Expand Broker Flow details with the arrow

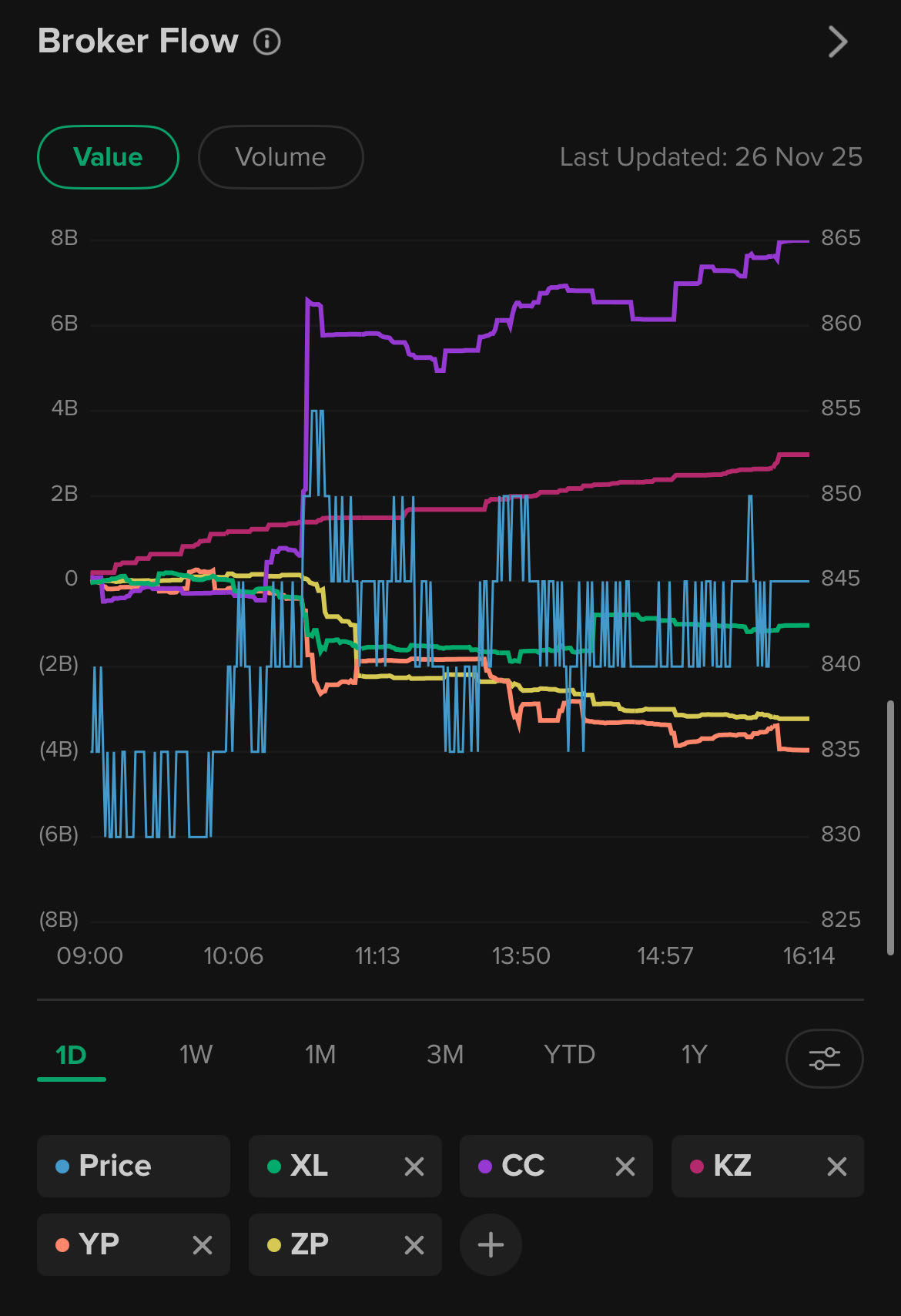tap(837, 42)
